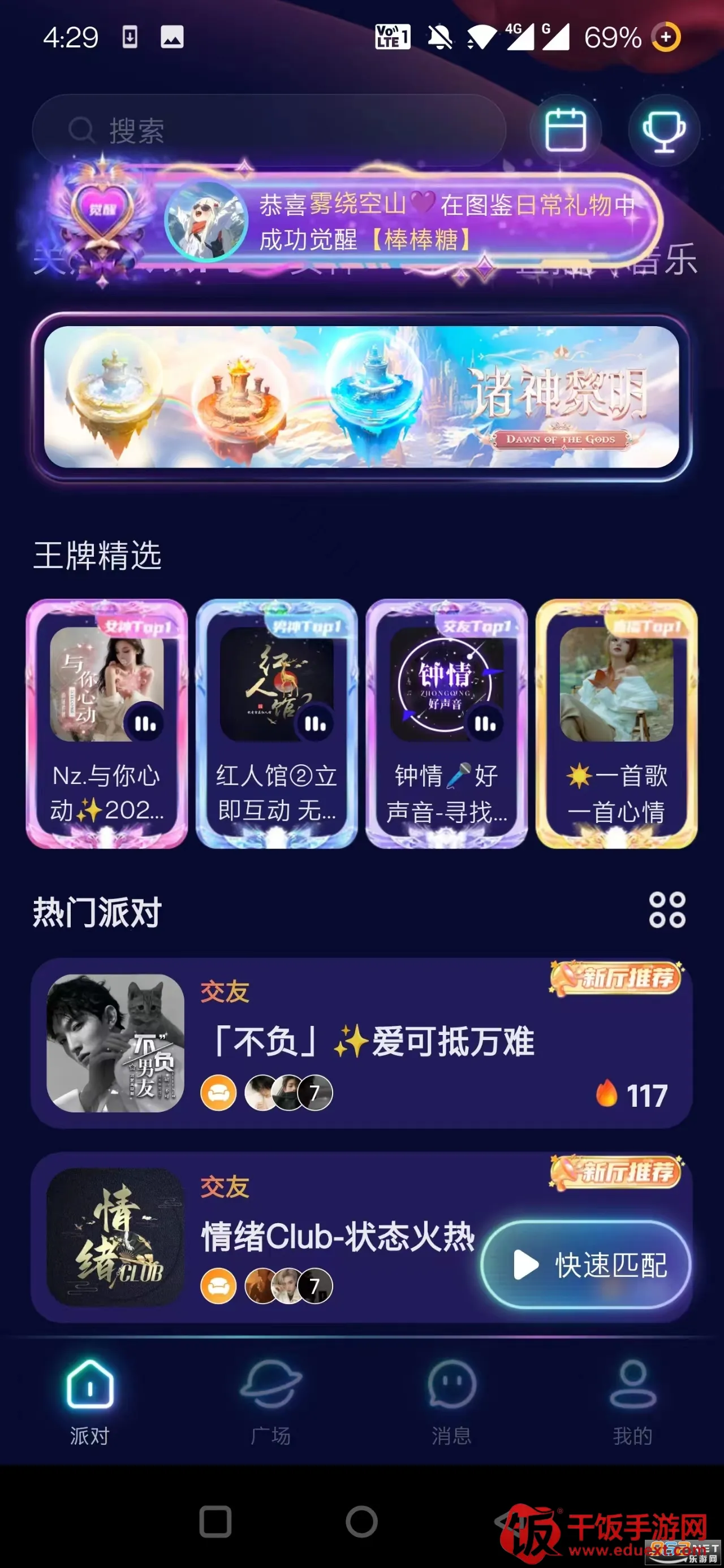The width and height of the screenshot is (724, 1568).
Task: Go to the system home screen
Action: coord(361,1522)
